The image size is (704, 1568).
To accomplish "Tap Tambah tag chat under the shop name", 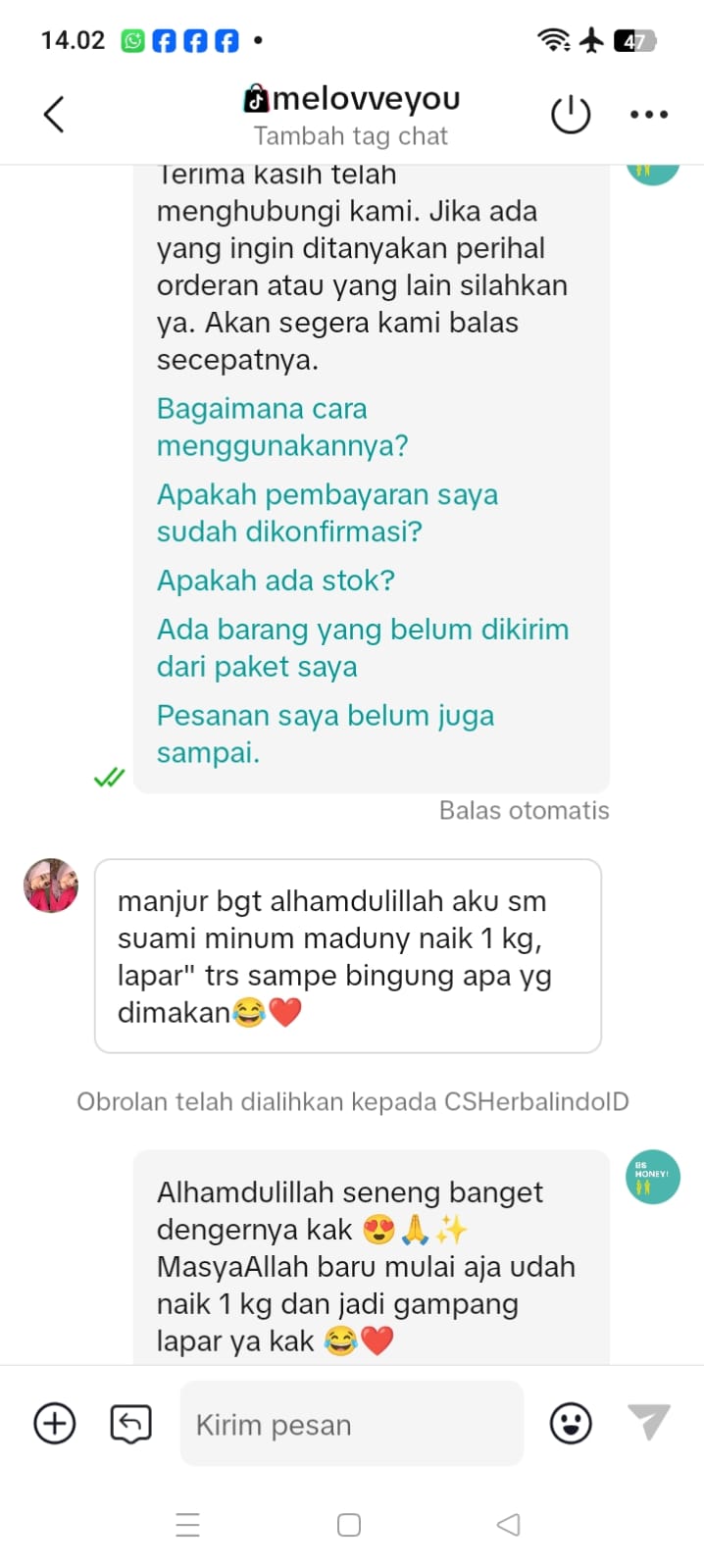I will (351, 136).
